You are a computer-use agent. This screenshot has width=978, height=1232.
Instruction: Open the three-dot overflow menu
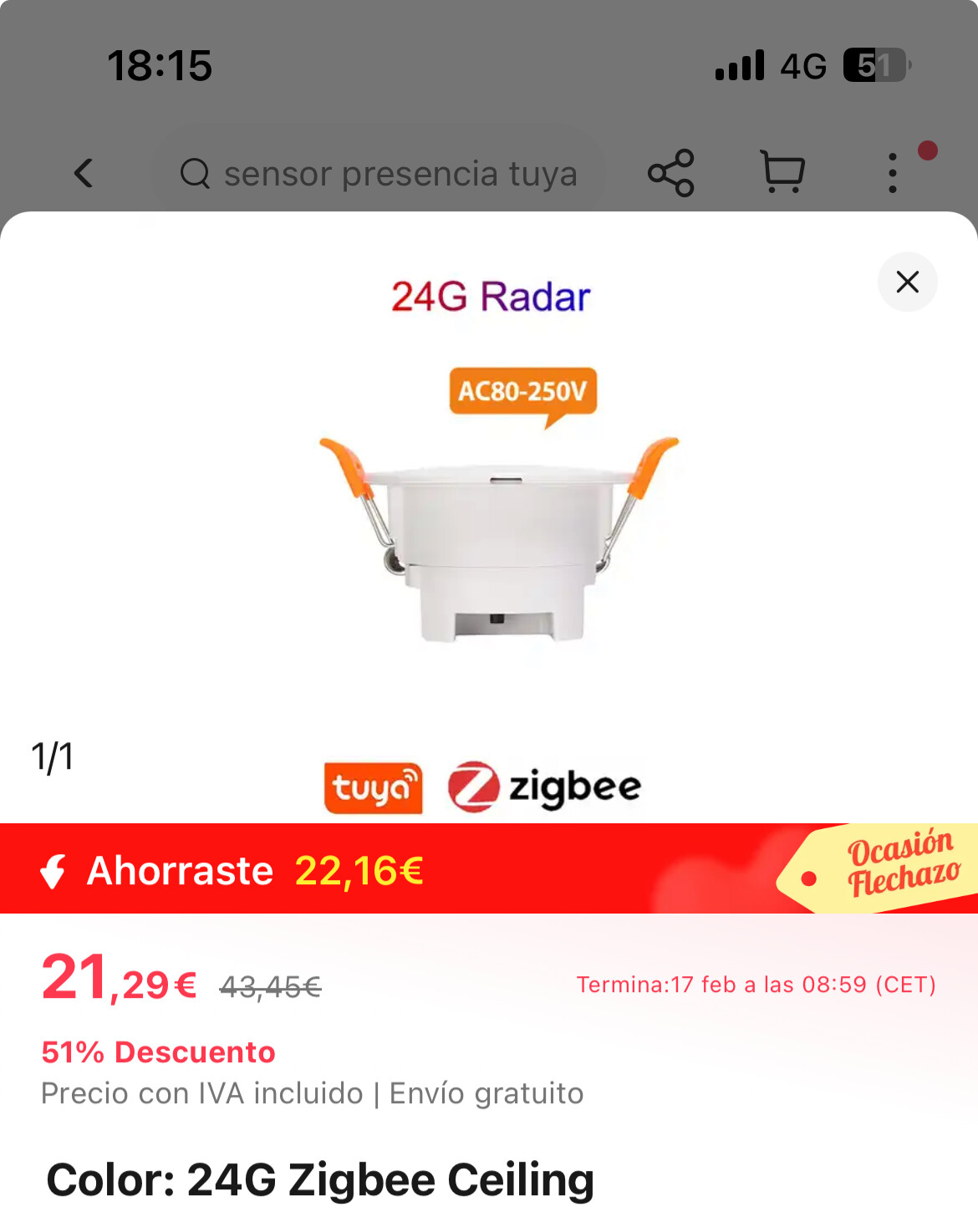pyautogui.click(x=893, y=173)
